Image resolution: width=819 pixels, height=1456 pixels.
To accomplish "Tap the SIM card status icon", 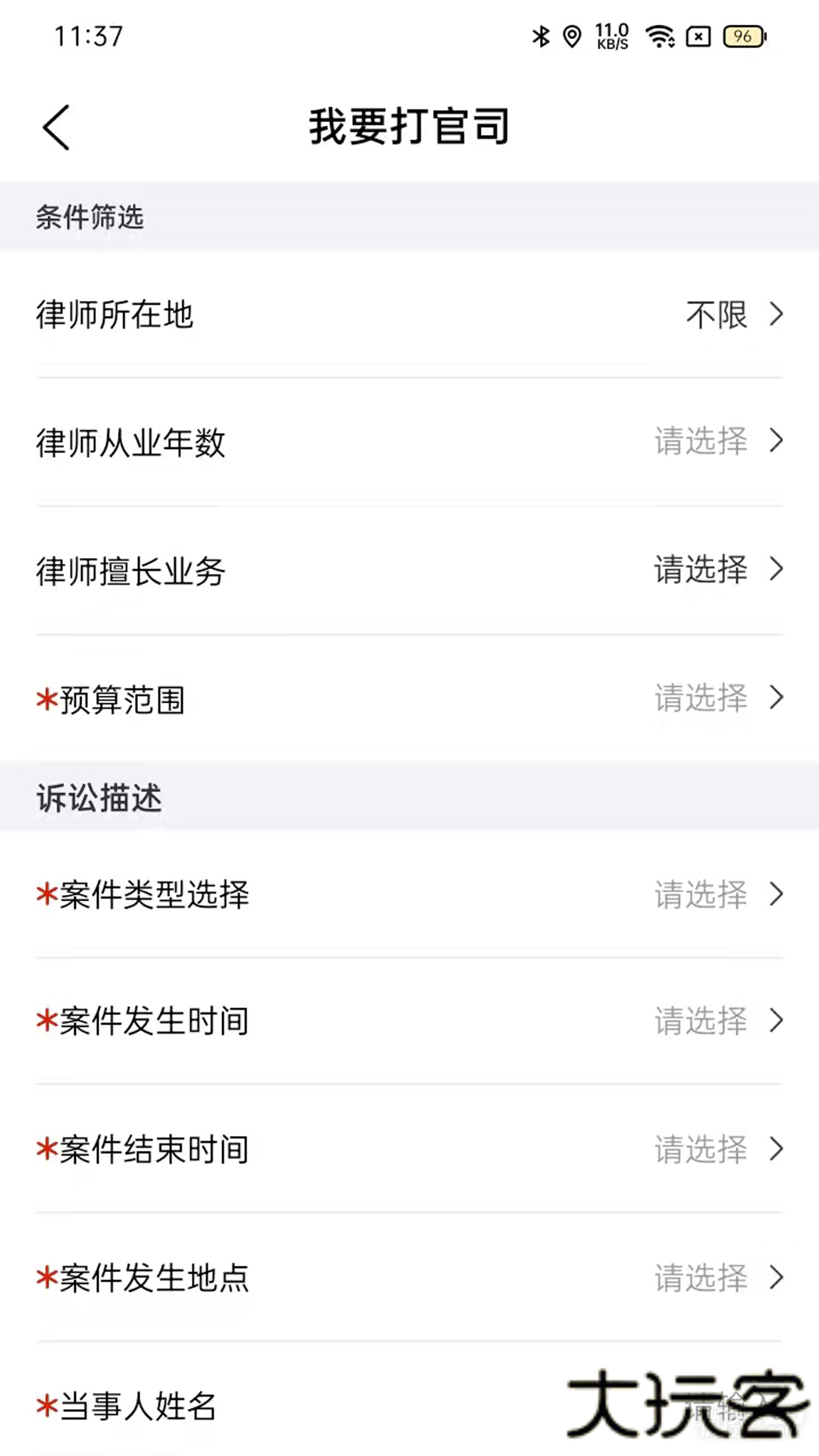I will [x=696, y=34].
